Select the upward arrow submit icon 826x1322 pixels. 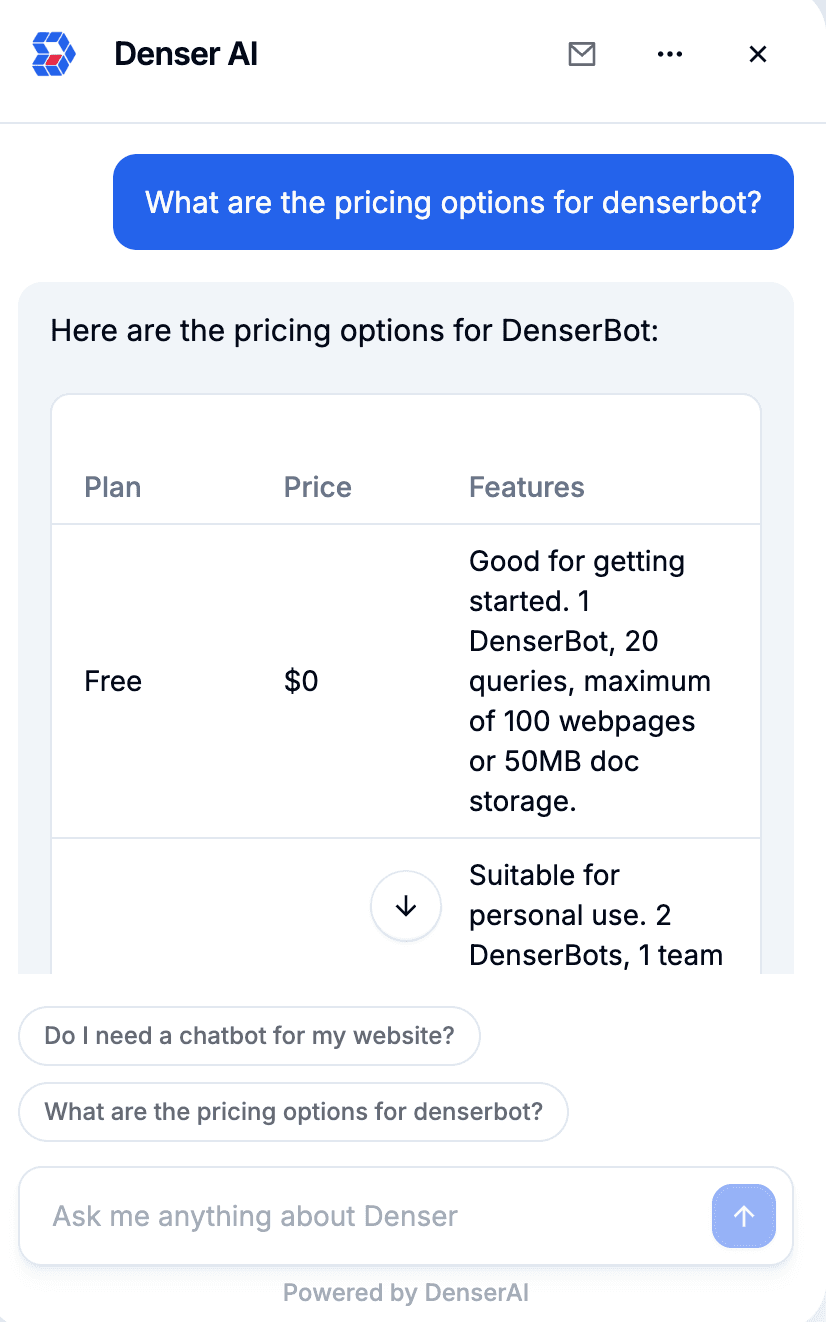point(743,1215)
